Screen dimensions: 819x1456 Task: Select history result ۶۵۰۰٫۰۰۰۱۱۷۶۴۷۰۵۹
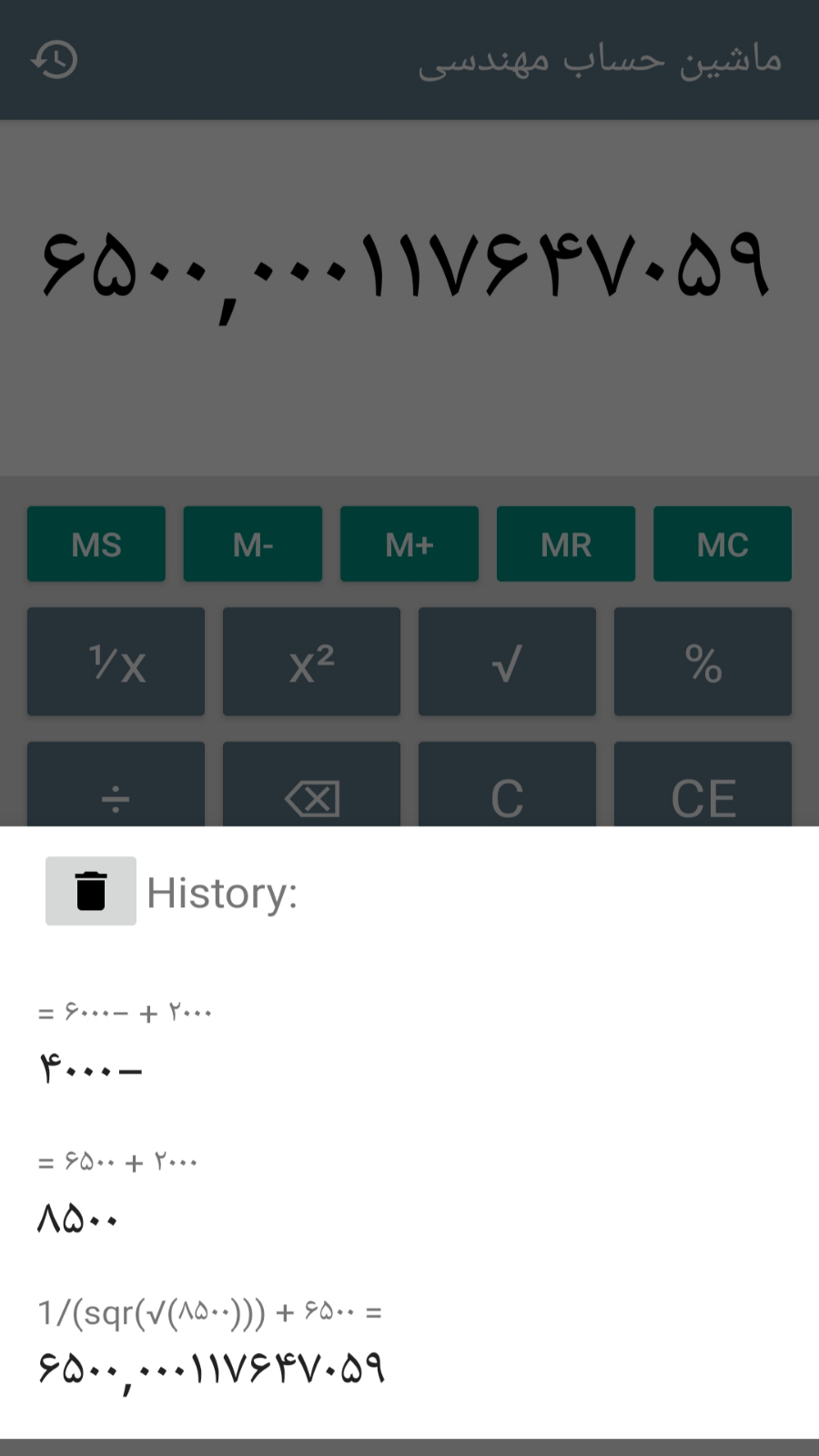click(211, 1369)
